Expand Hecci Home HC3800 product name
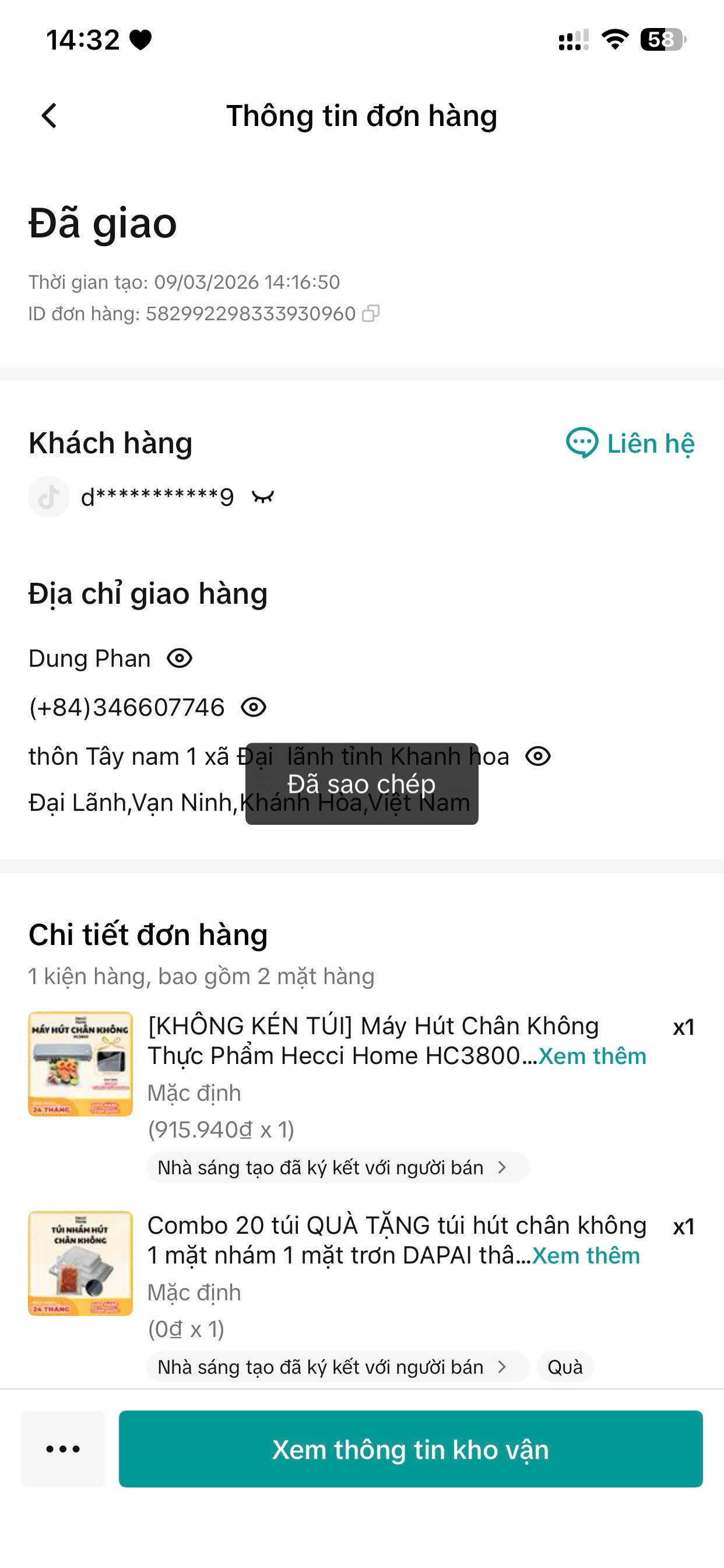The image size is (724, 1568). (x=592, y=1056)
